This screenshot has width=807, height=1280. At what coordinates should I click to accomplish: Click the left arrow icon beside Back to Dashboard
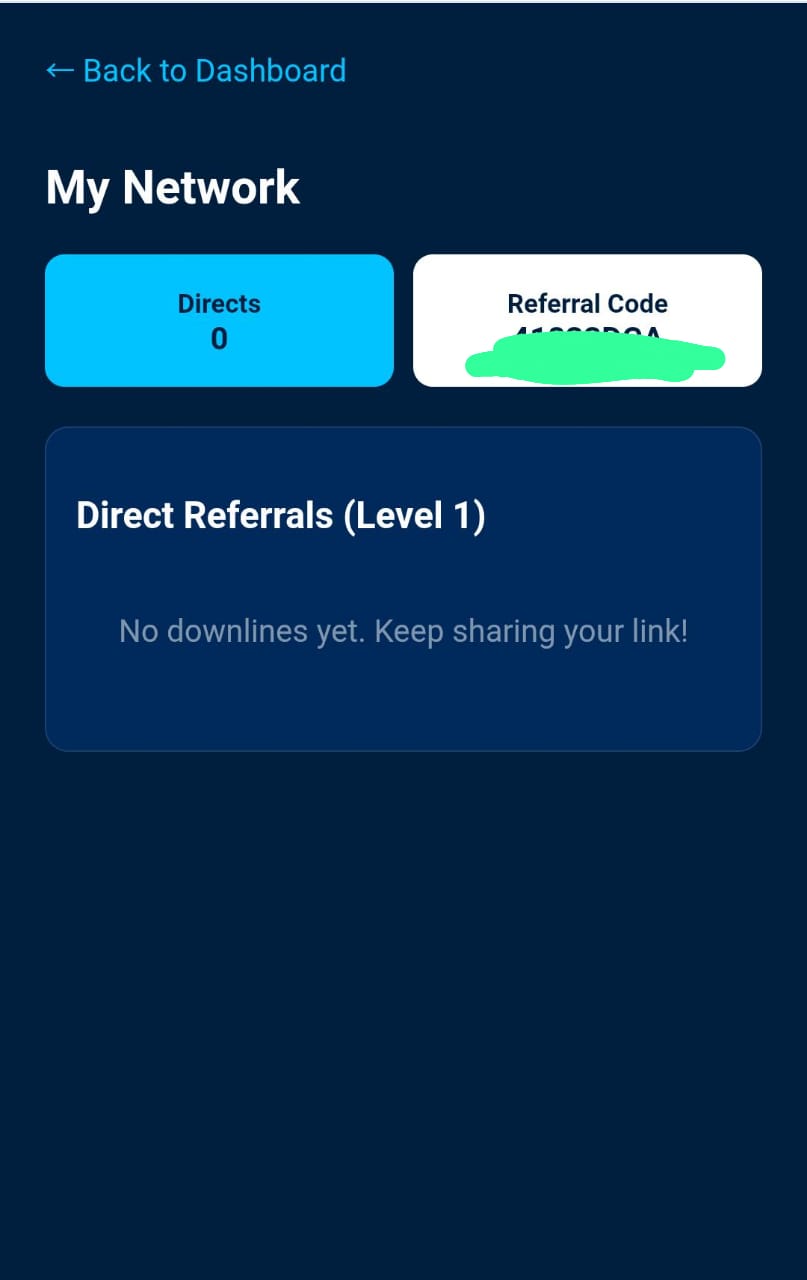click(59, 70)
